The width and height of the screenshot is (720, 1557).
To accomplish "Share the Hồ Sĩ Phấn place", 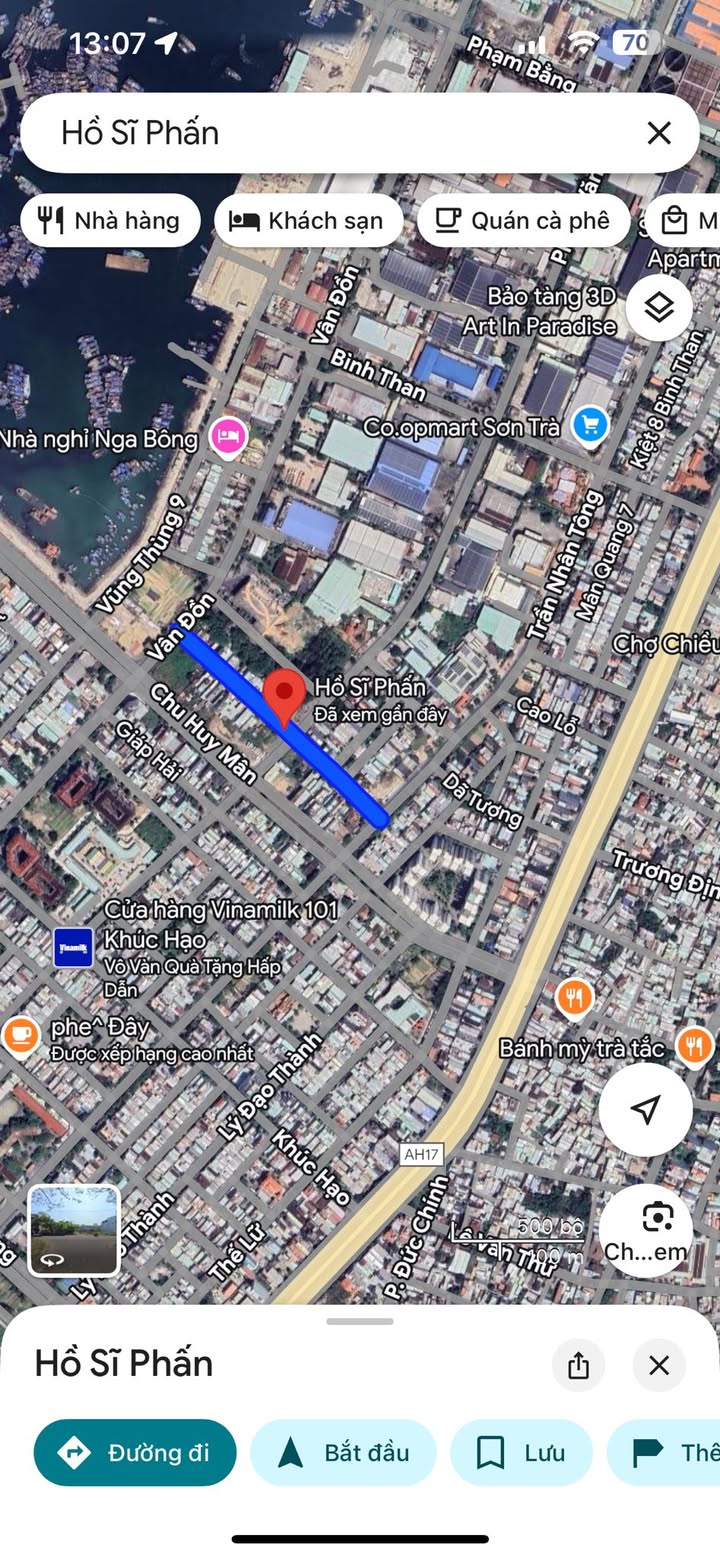I will [578, 1365].
